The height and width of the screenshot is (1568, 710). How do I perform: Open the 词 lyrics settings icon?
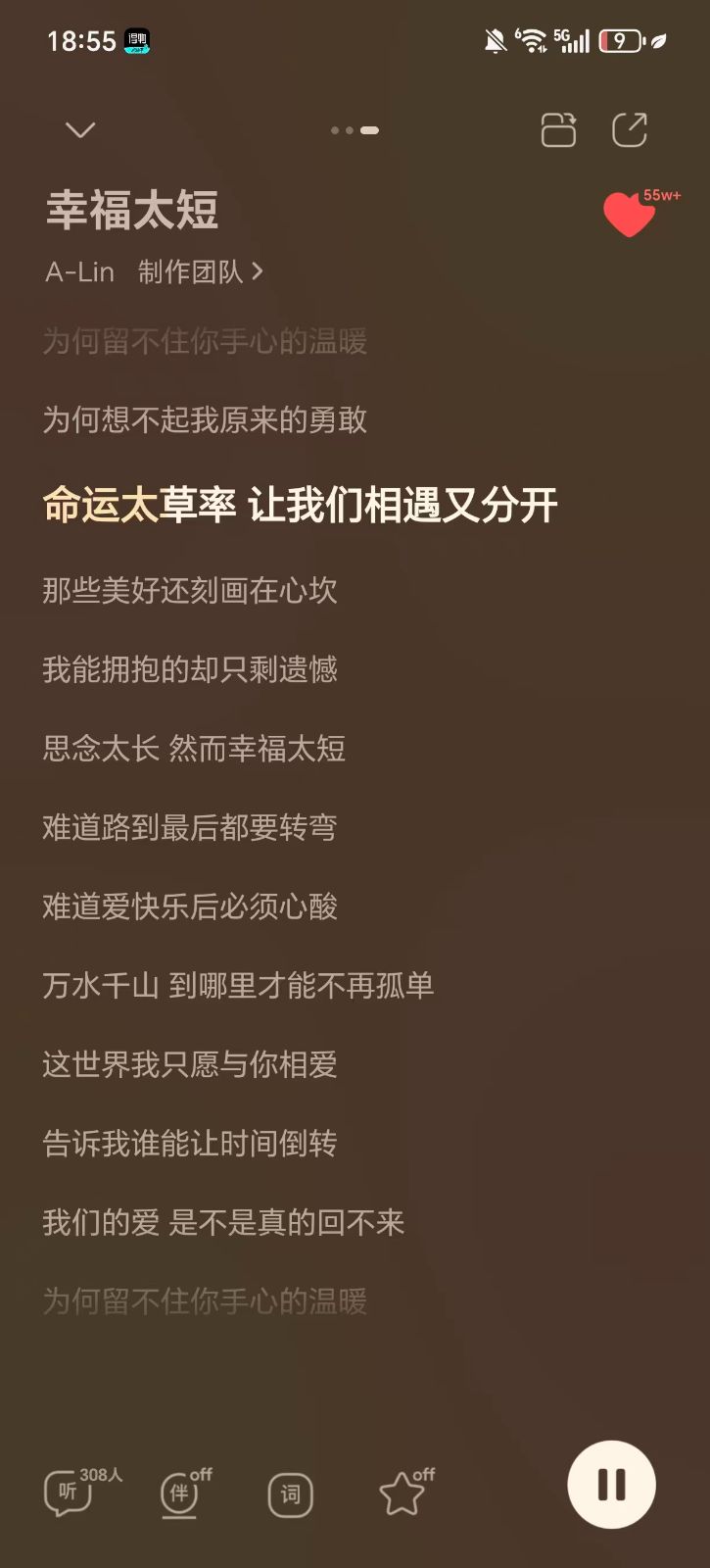coord(290,1494)
